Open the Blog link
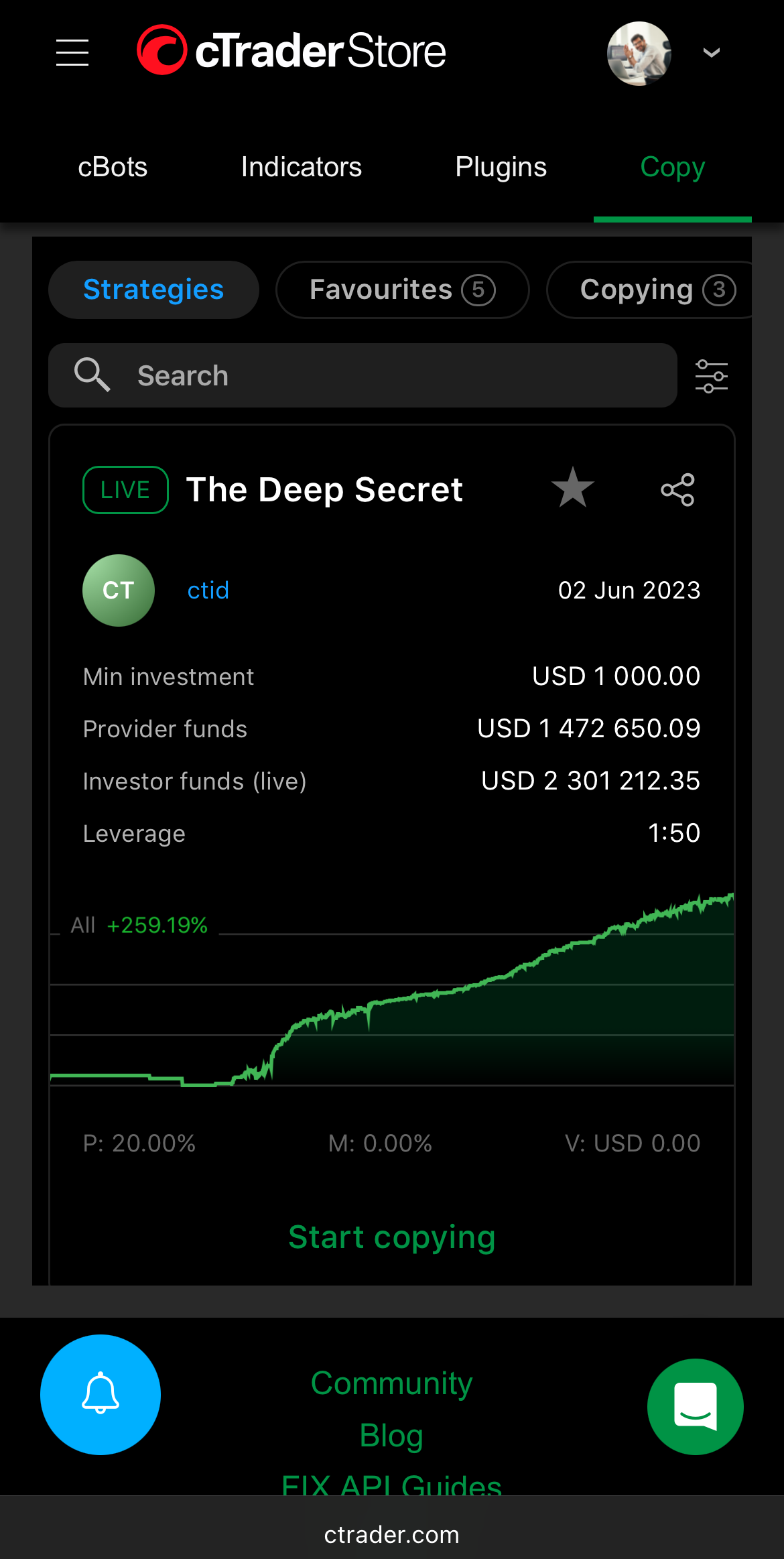This screenshot has height=1559, width=784. pyautogui.click(x=392, y=1436)
